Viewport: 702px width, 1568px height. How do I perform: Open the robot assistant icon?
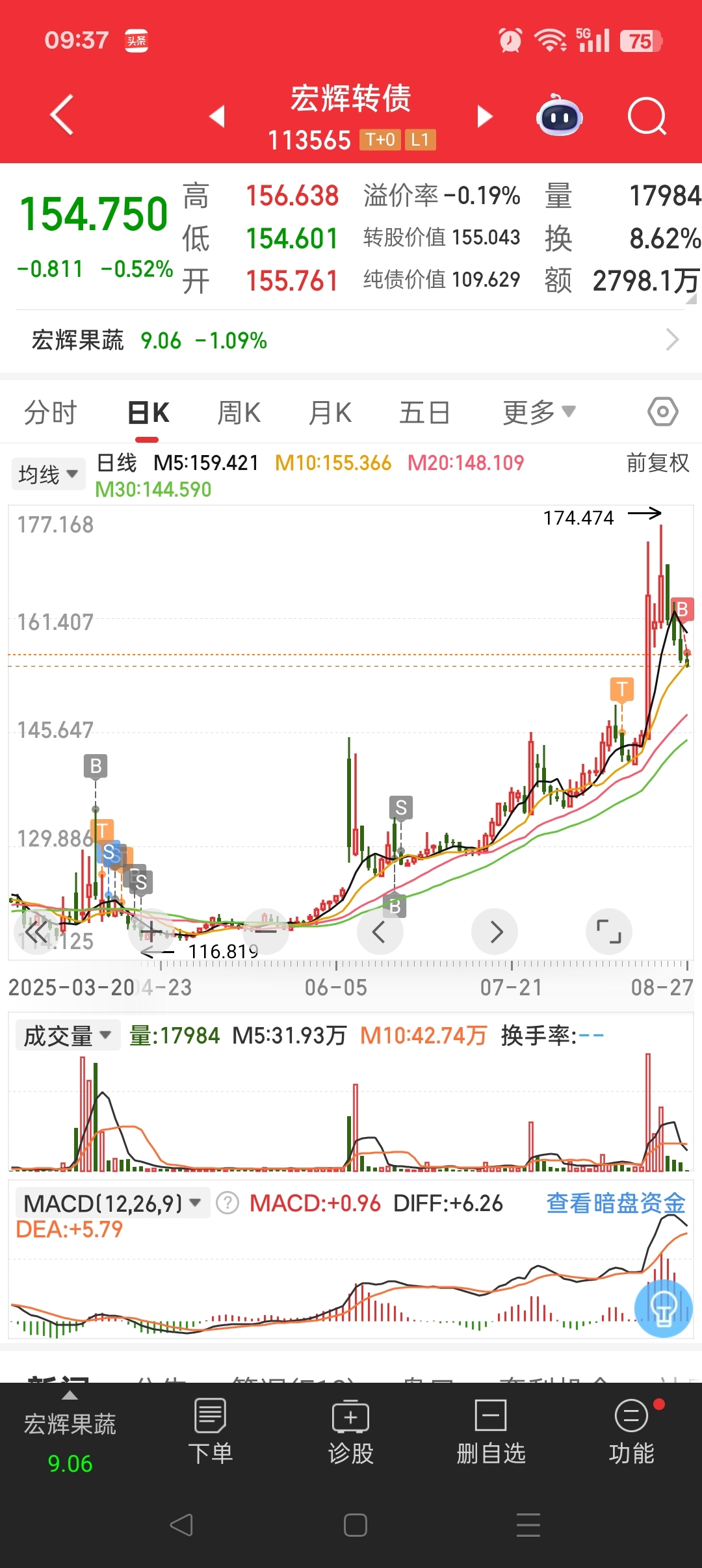[x=559, y=116]
